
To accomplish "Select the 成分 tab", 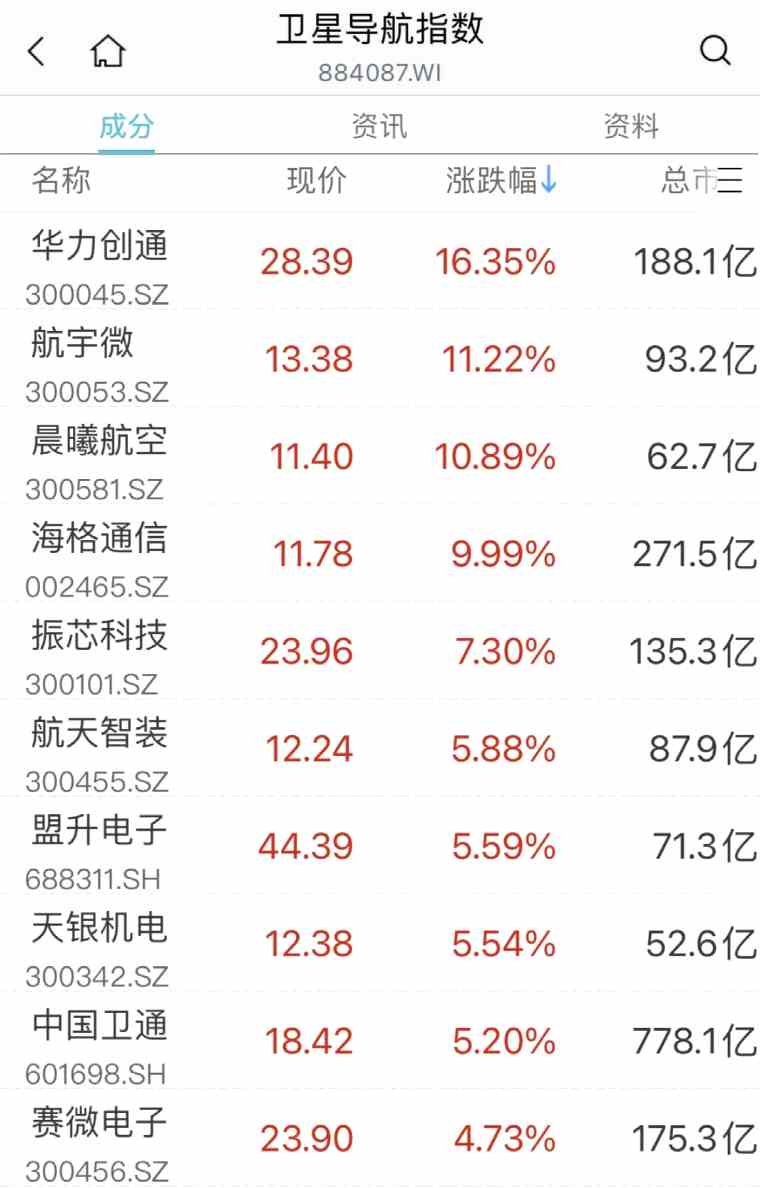I will click(x=127, y=127).
